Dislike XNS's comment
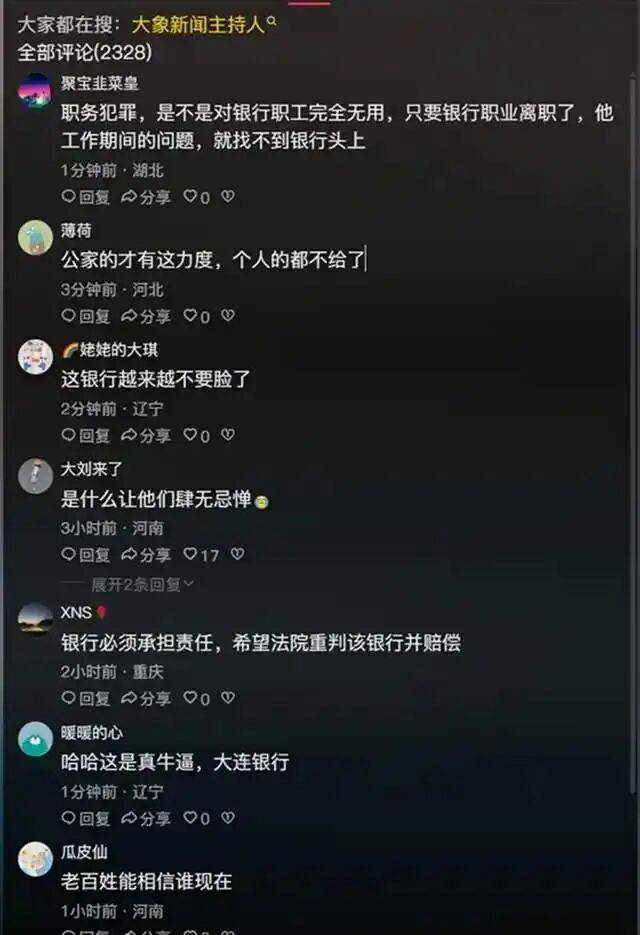640x935 pixels. tap(228, 698)
